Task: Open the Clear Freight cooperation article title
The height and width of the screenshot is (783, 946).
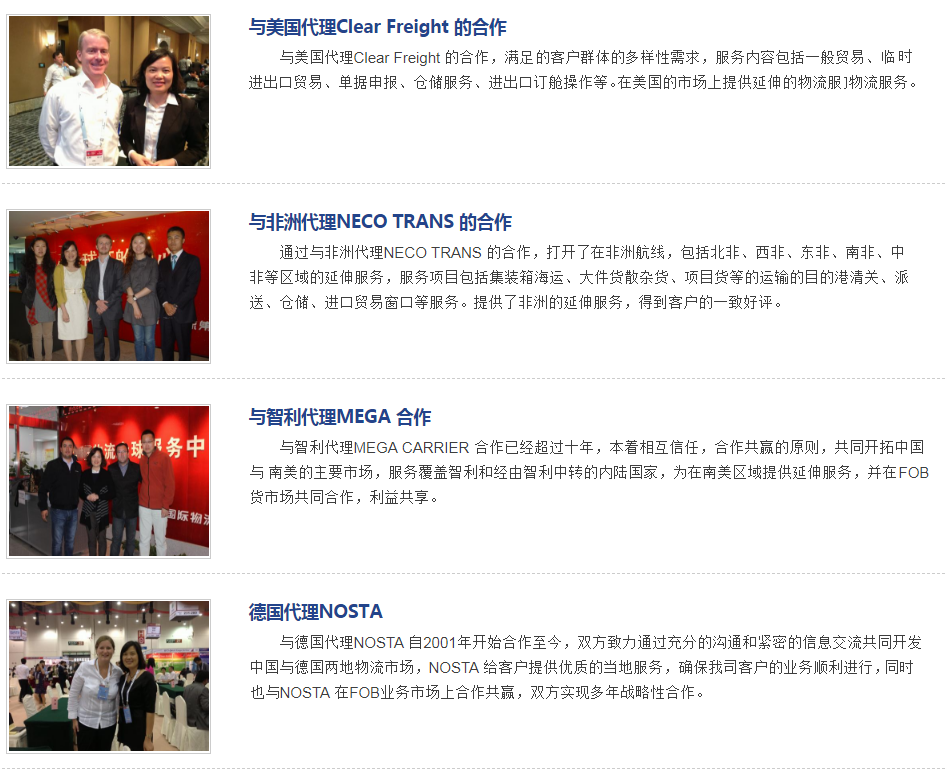Action: (377, 27)
